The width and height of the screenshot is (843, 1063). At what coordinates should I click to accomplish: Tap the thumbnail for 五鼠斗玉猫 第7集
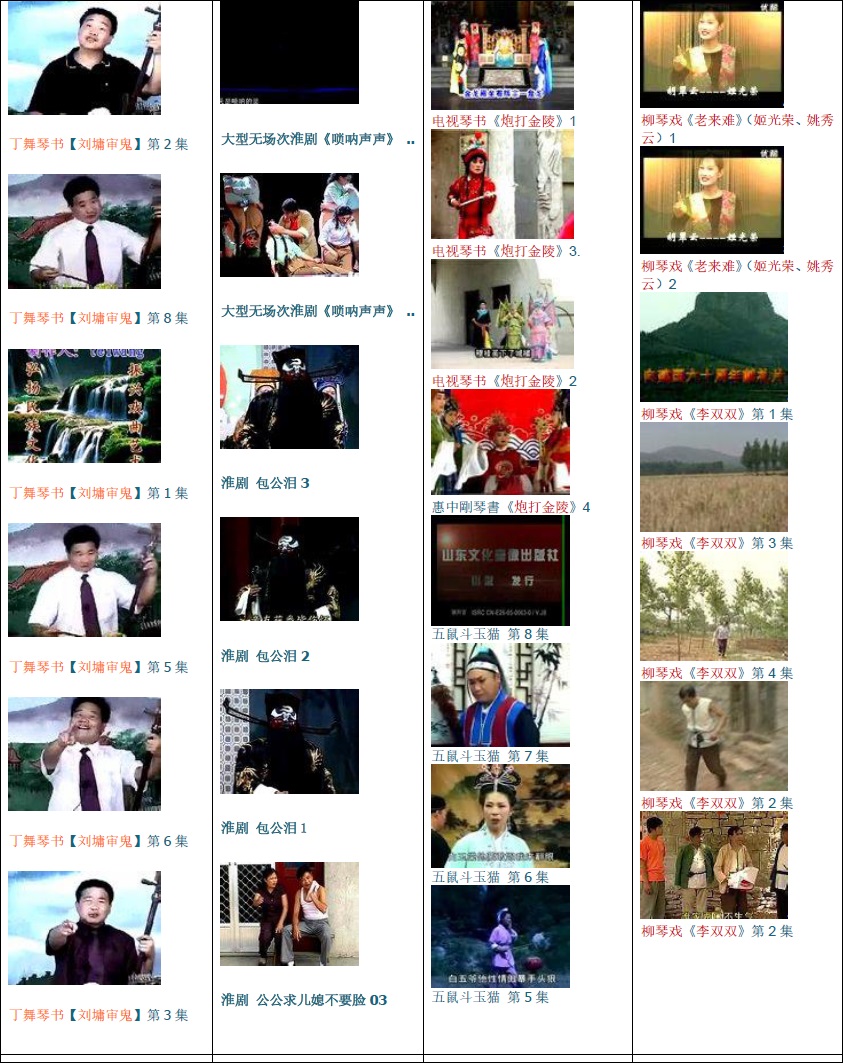tap(500, 694)
